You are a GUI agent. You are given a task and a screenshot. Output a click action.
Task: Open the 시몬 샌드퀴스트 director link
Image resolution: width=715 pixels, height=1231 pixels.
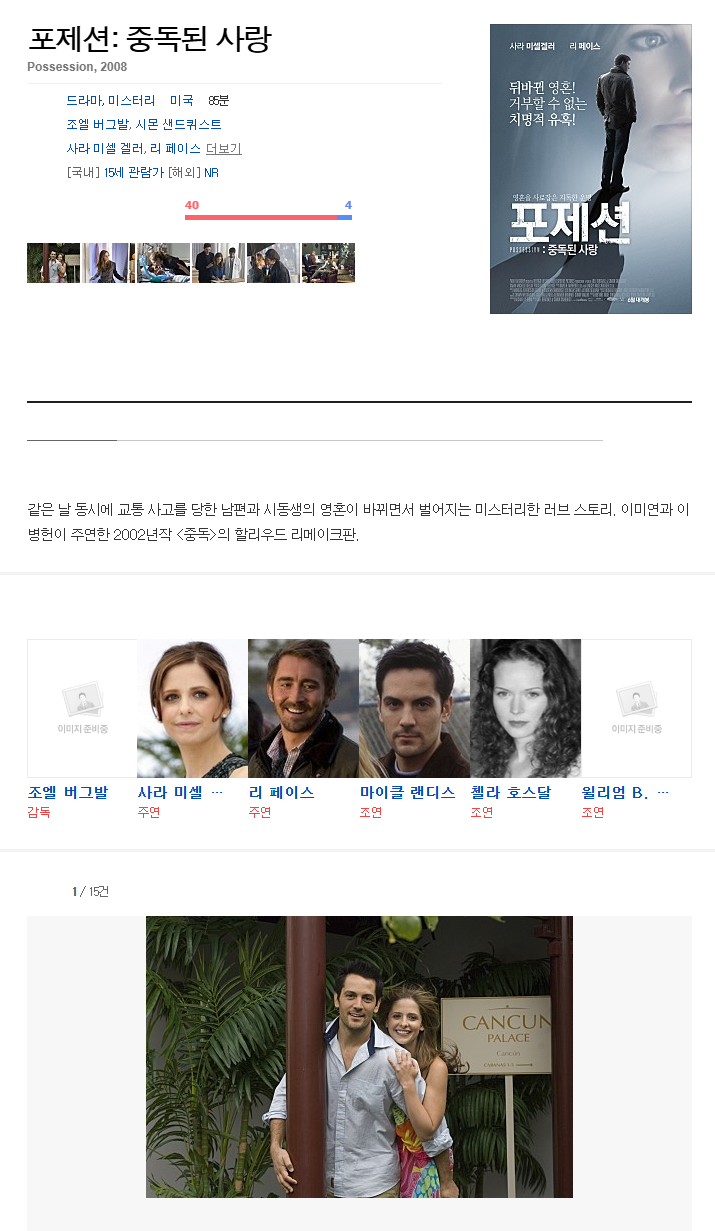click(x=178, y=125)
